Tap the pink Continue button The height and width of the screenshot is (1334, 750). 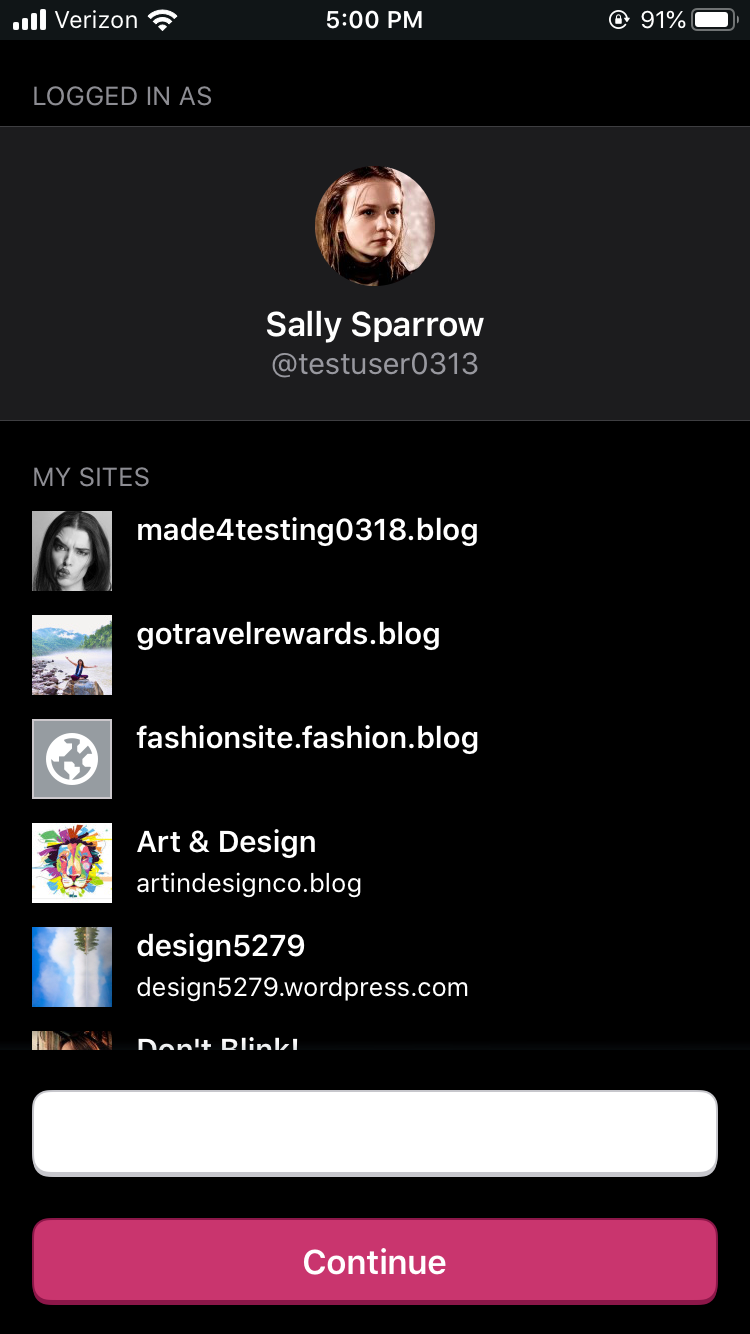click(x=375, y=1261)
